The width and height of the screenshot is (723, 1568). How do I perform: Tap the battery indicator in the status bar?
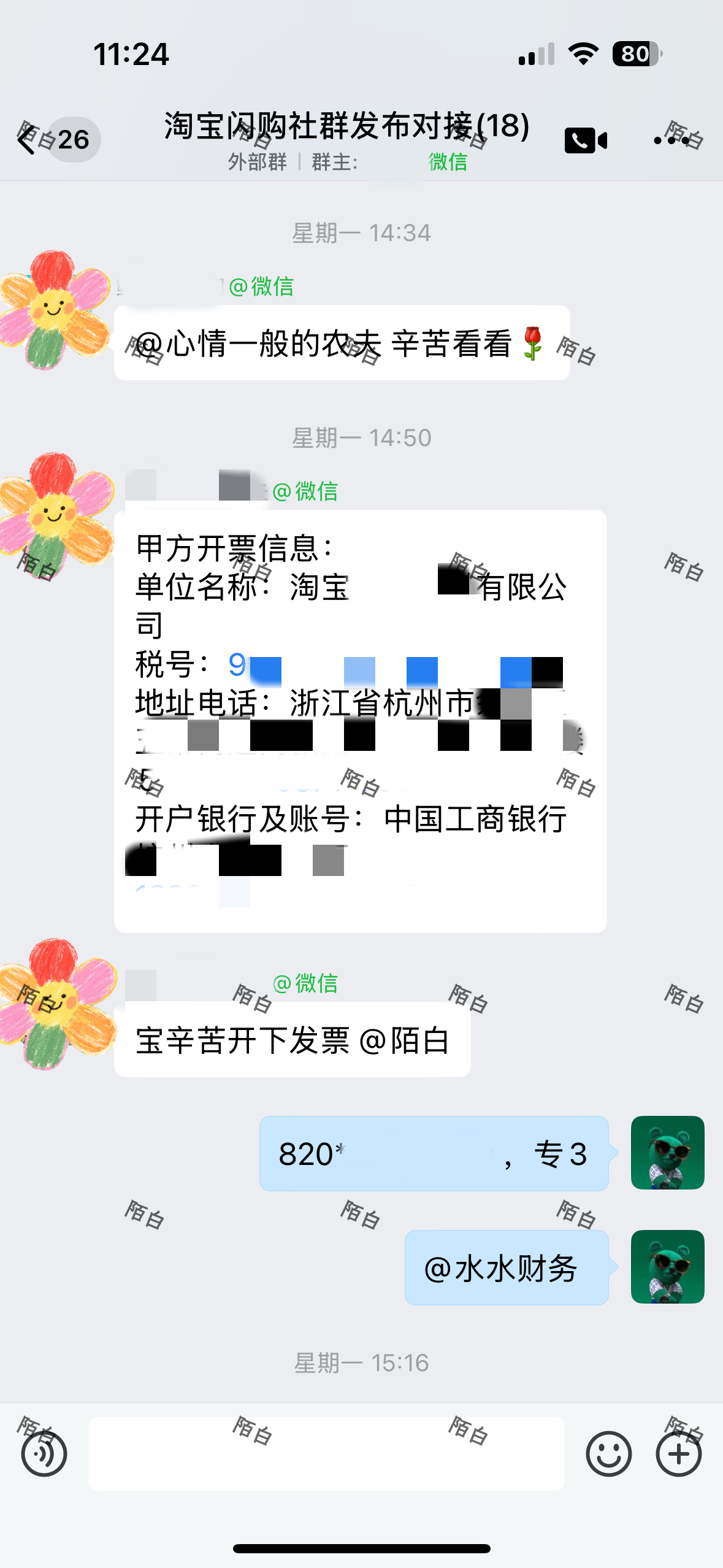[635, 55]
